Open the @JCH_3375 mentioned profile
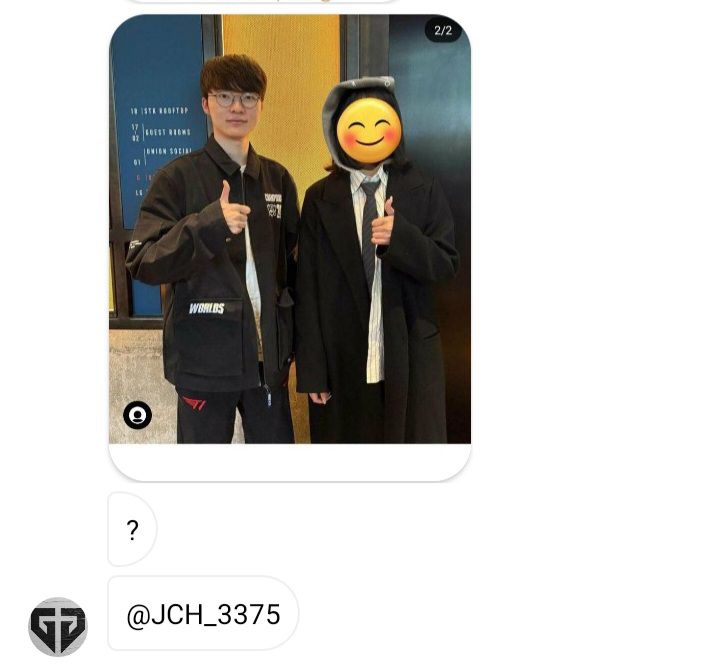This screenshot has height=664, width=720. 203,614
